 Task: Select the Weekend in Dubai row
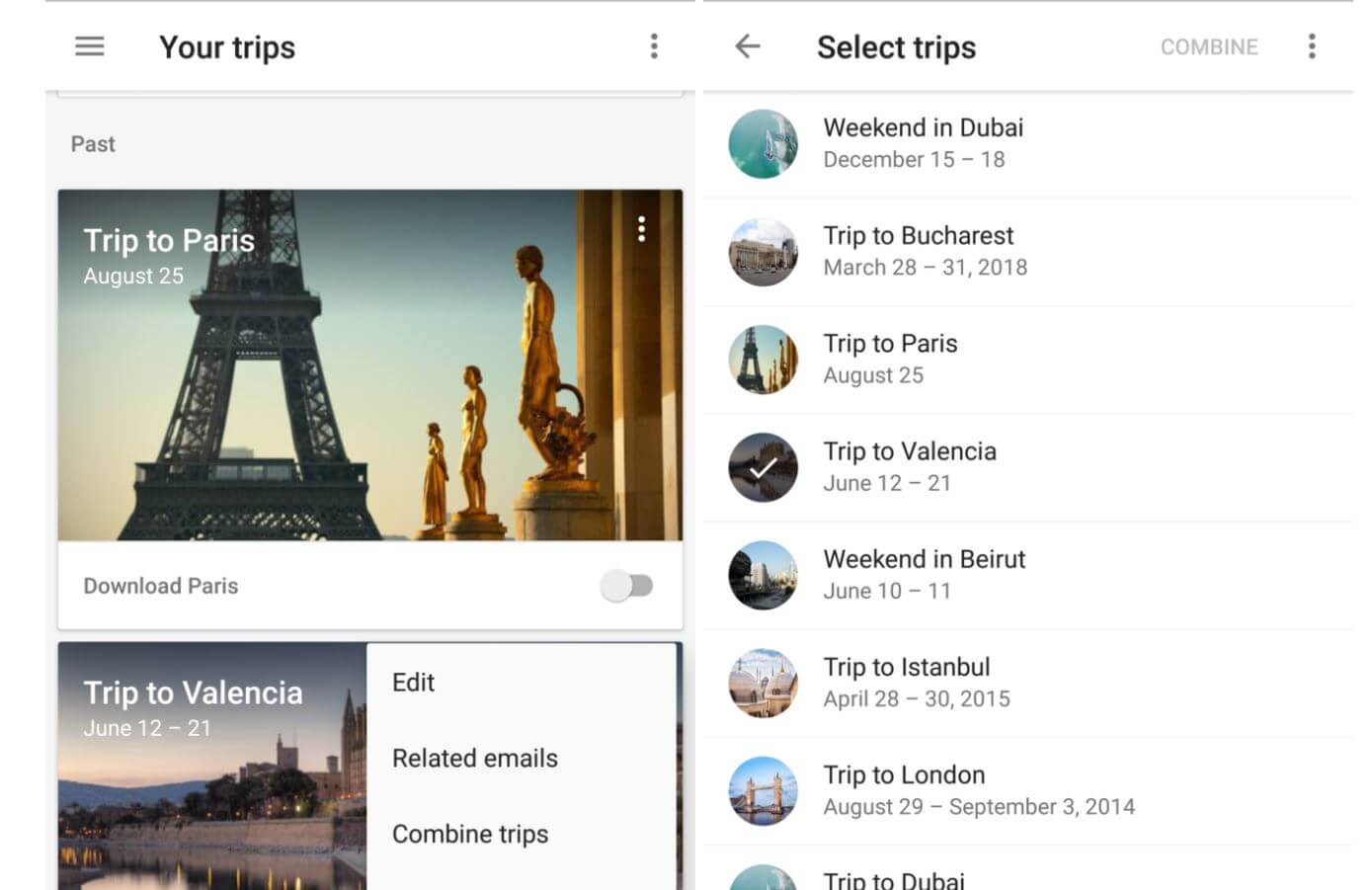pos(1027,143)
